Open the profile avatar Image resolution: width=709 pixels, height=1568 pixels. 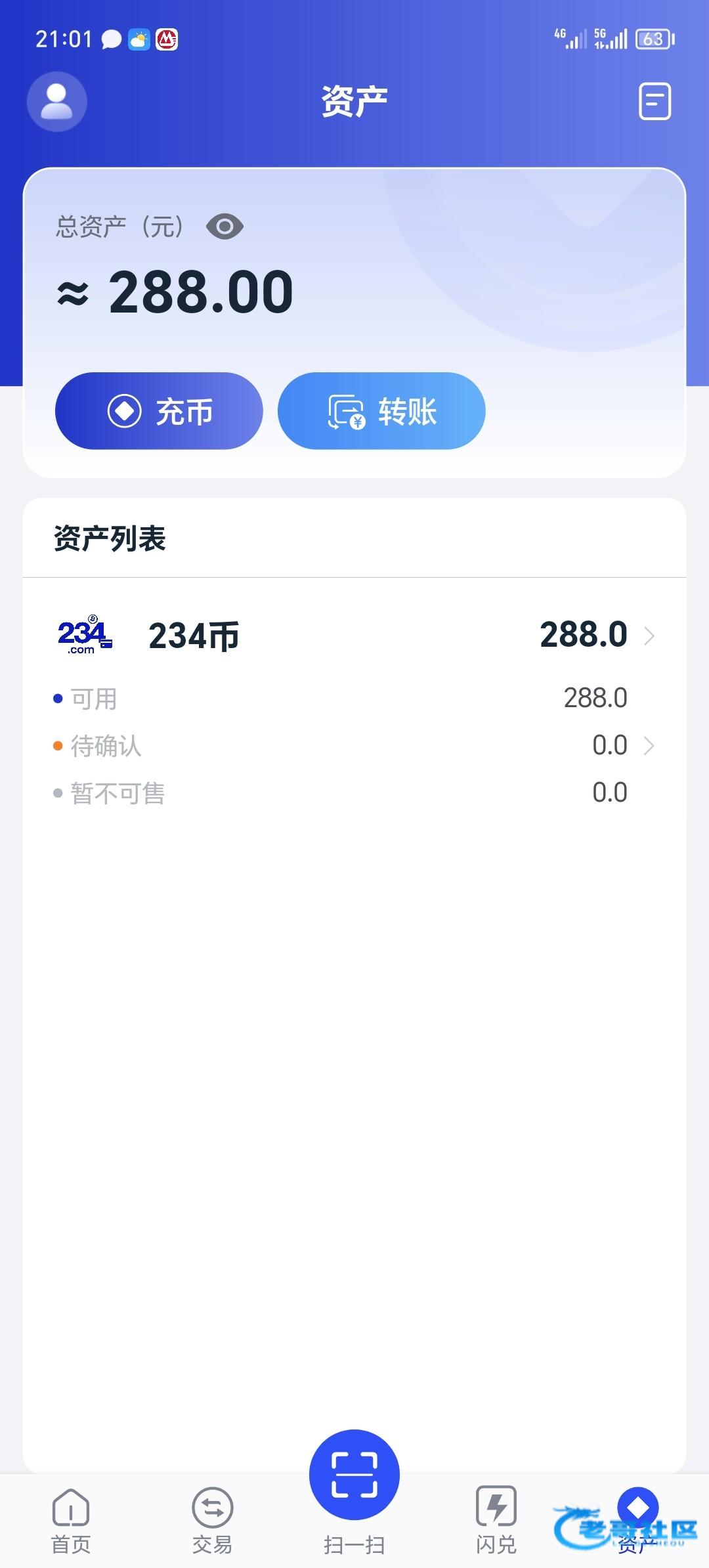(57, 102)
